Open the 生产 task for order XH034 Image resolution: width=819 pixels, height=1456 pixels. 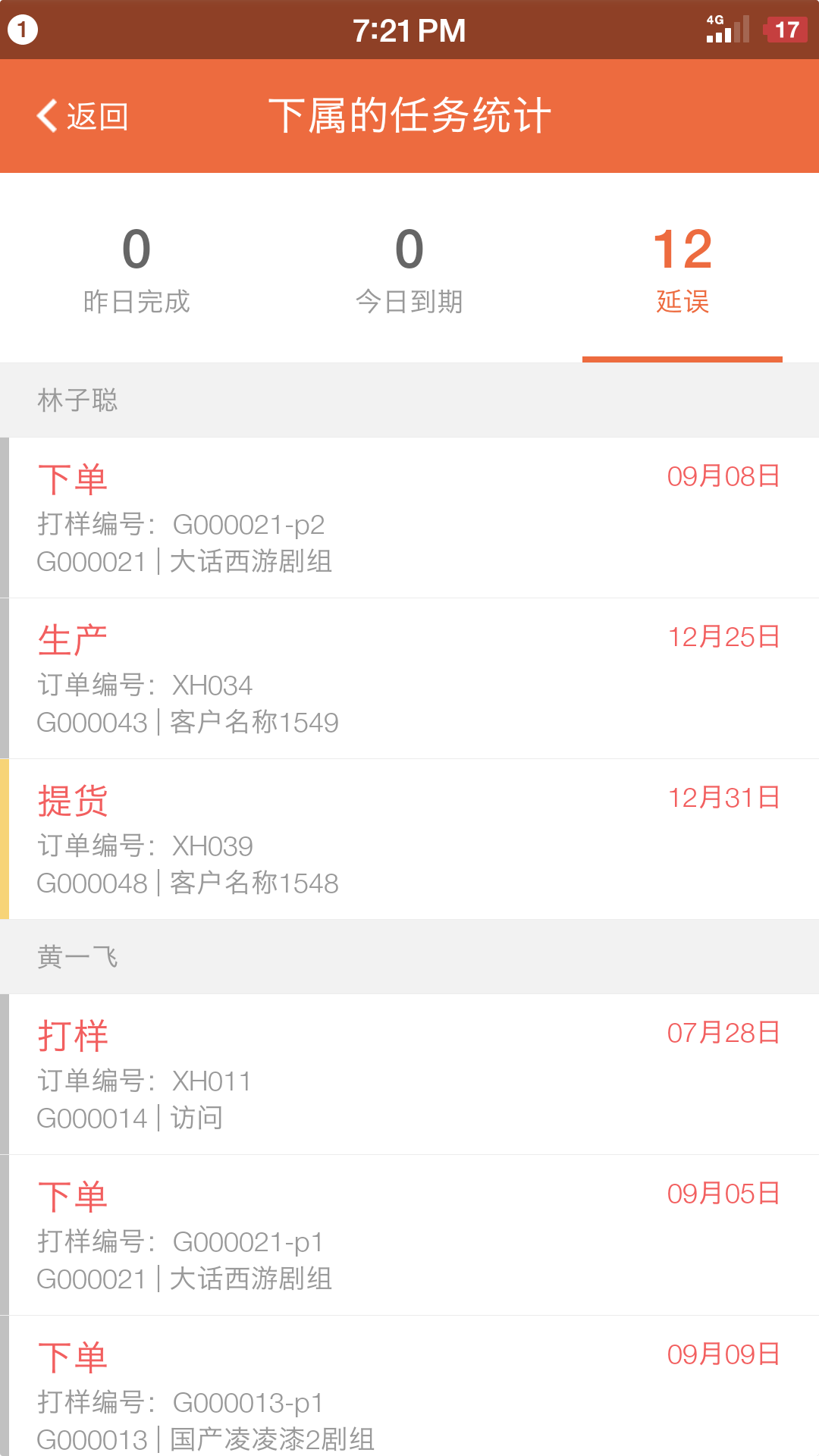pos(409,679)
